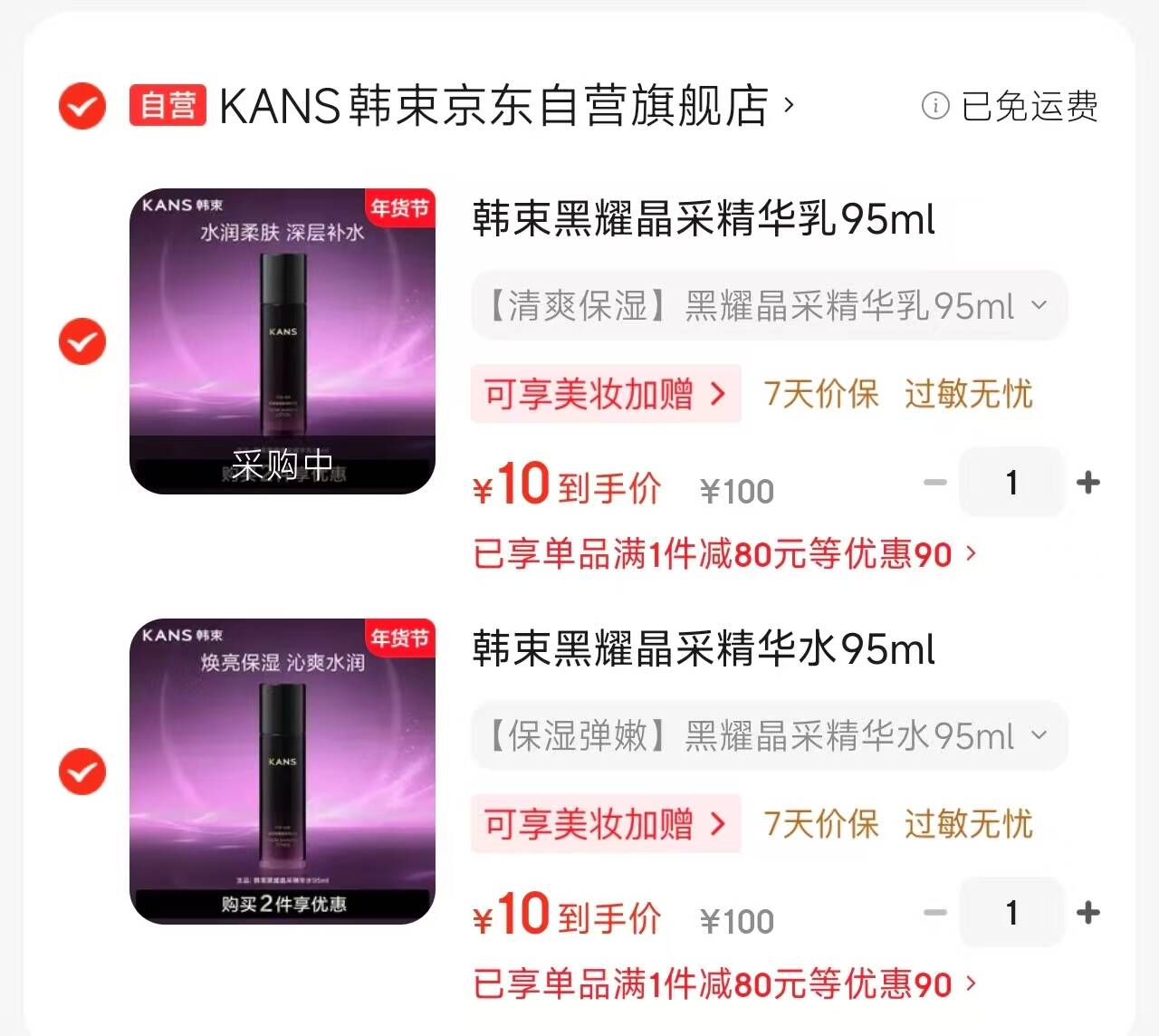The image size is (1159, 1036).
Task: Deselect the 黑耀晶采精华水95ml item checkbox
Action: coord(82,772)
